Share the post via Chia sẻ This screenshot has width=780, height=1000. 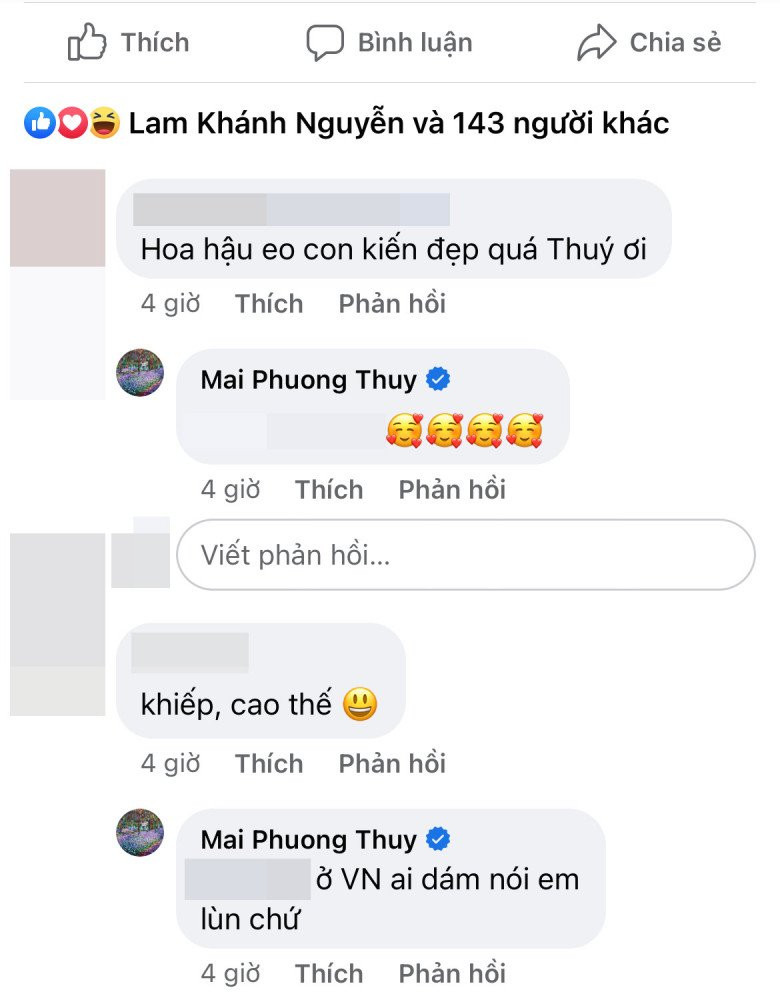pos(649,43)
